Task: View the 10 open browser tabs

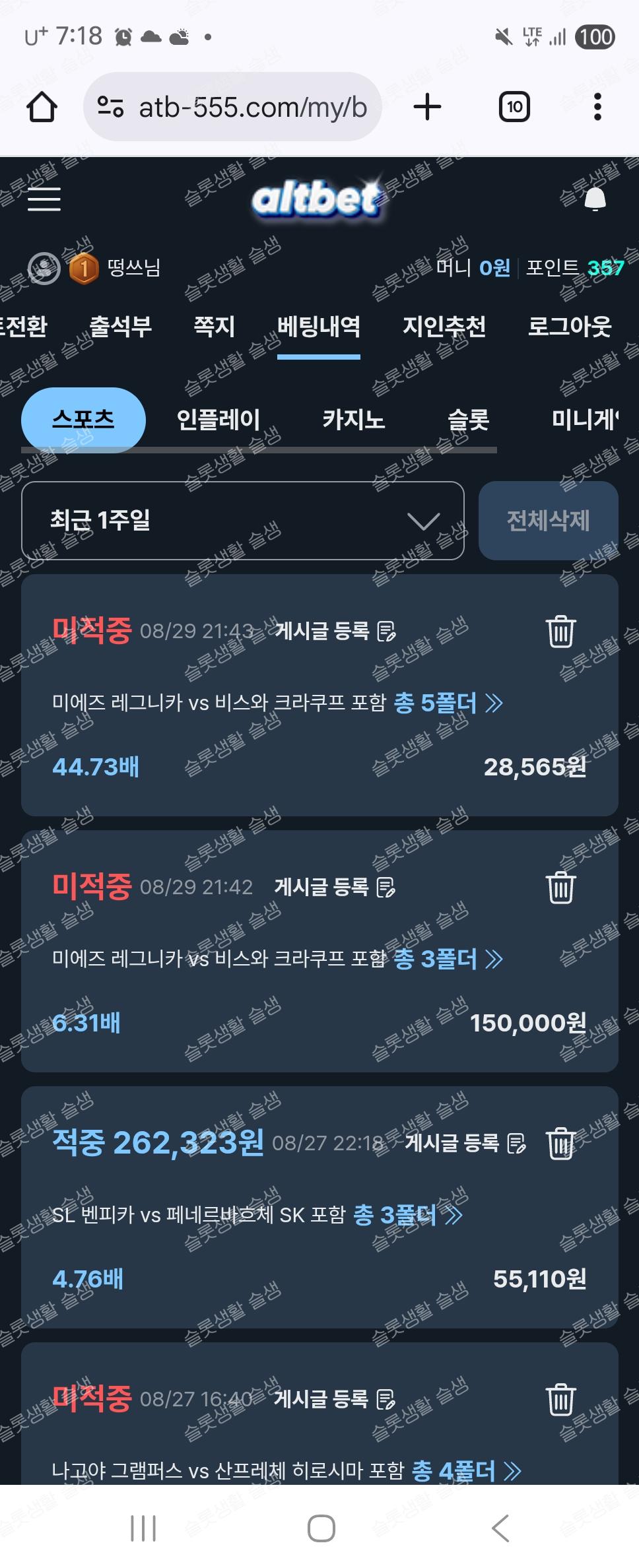Action: 514,107
